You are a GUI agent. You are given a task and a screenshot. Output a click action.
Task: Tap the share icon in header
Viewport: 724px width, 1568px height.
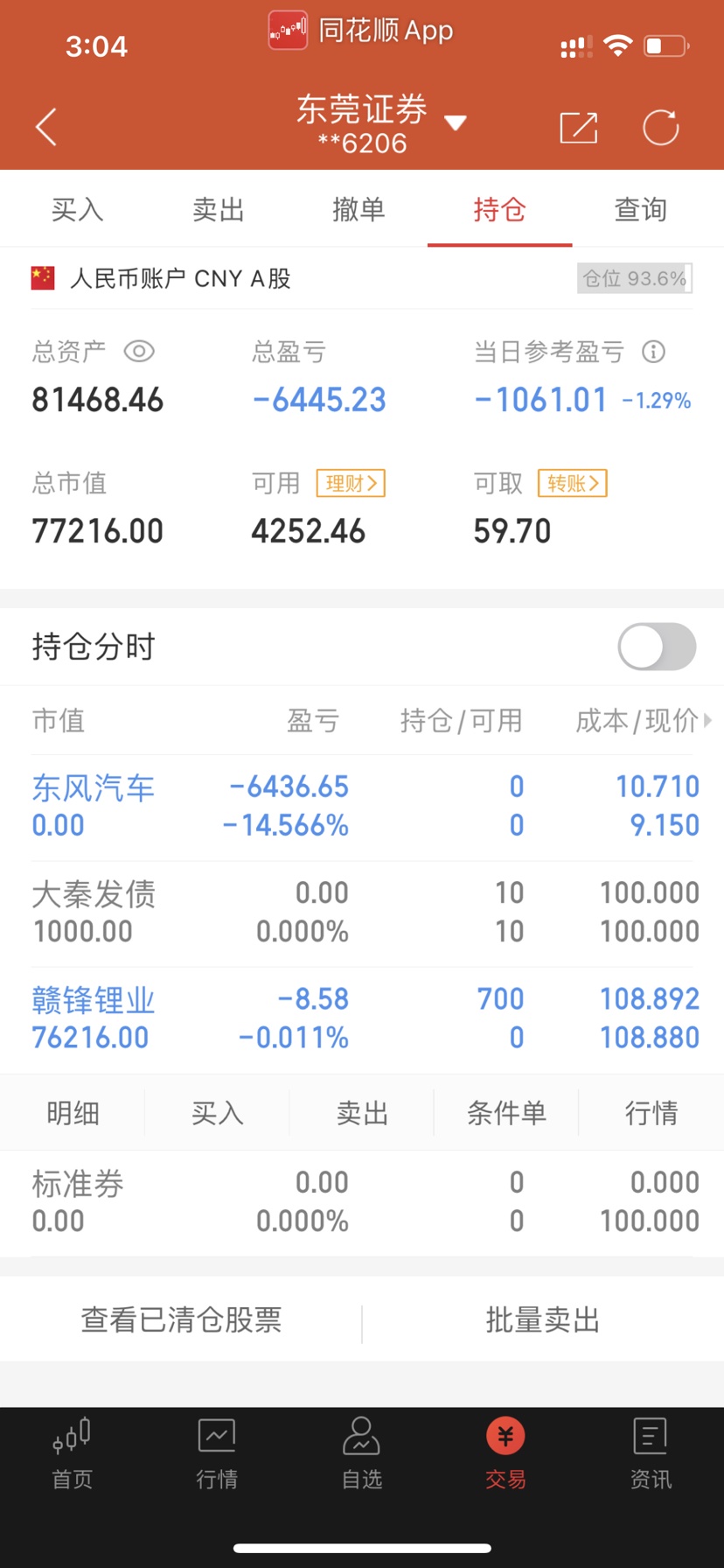click(578, 128)
